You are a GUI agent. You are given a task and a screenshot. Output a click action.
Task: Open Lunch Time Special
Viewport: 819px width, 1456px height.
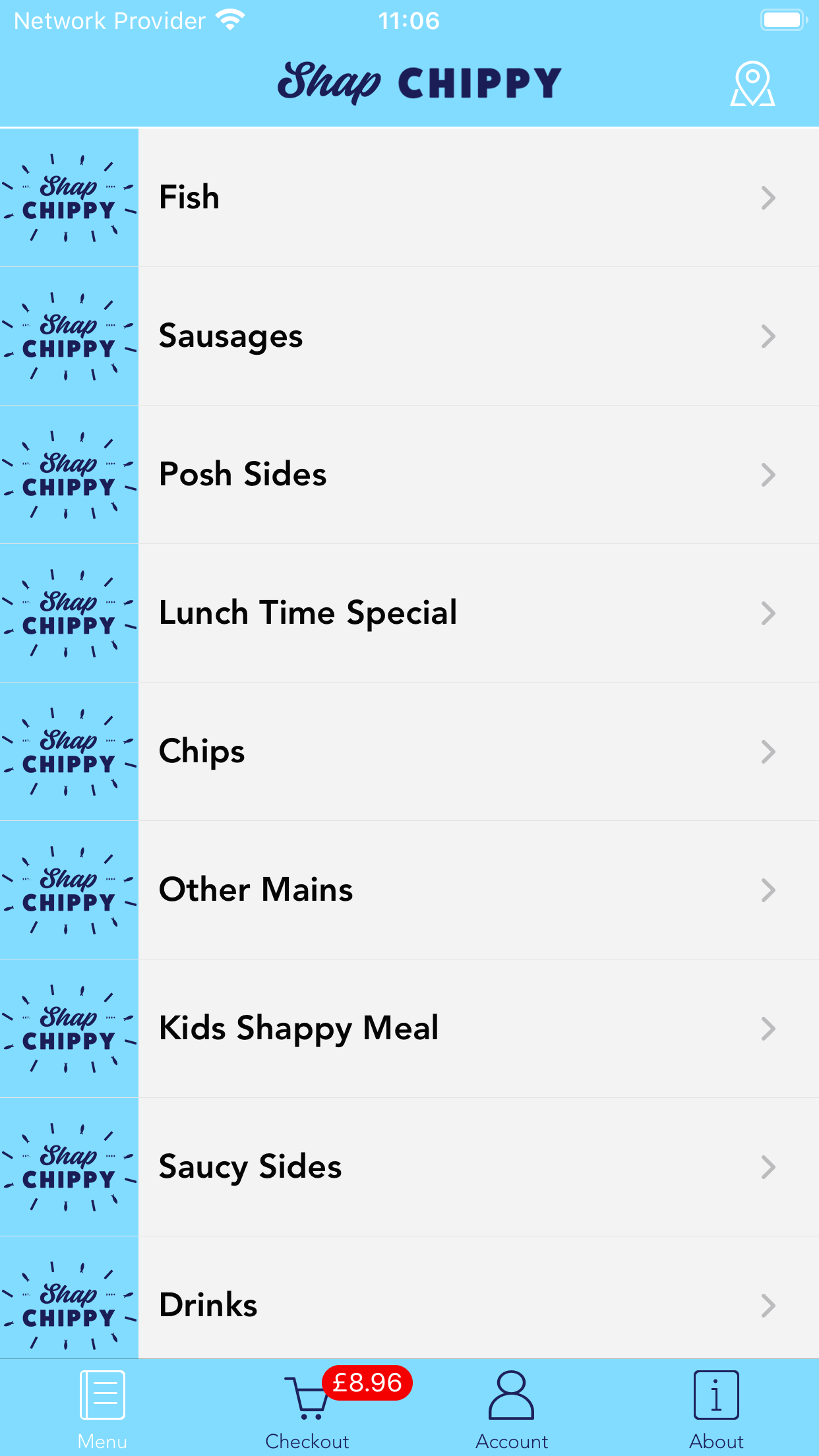[x=409, y=613]
